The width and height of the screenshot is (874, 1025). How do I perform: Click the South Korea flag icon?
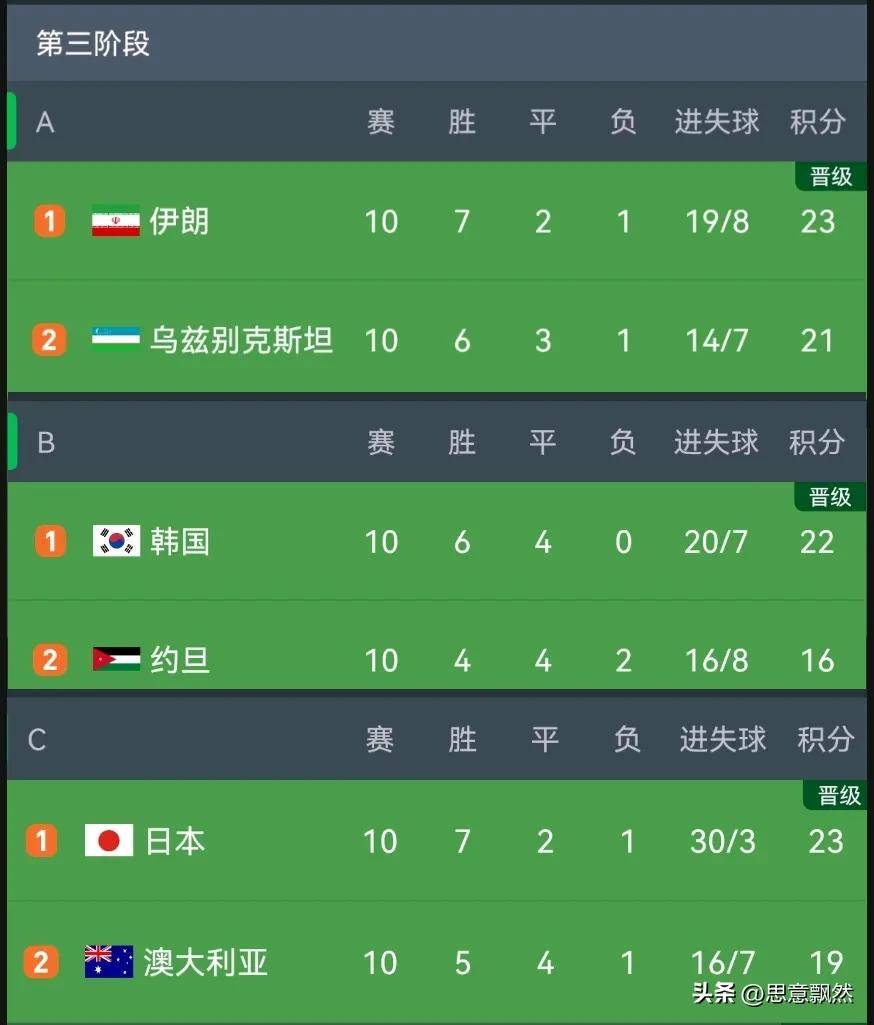pyautogui.click(x=117, y=541)
